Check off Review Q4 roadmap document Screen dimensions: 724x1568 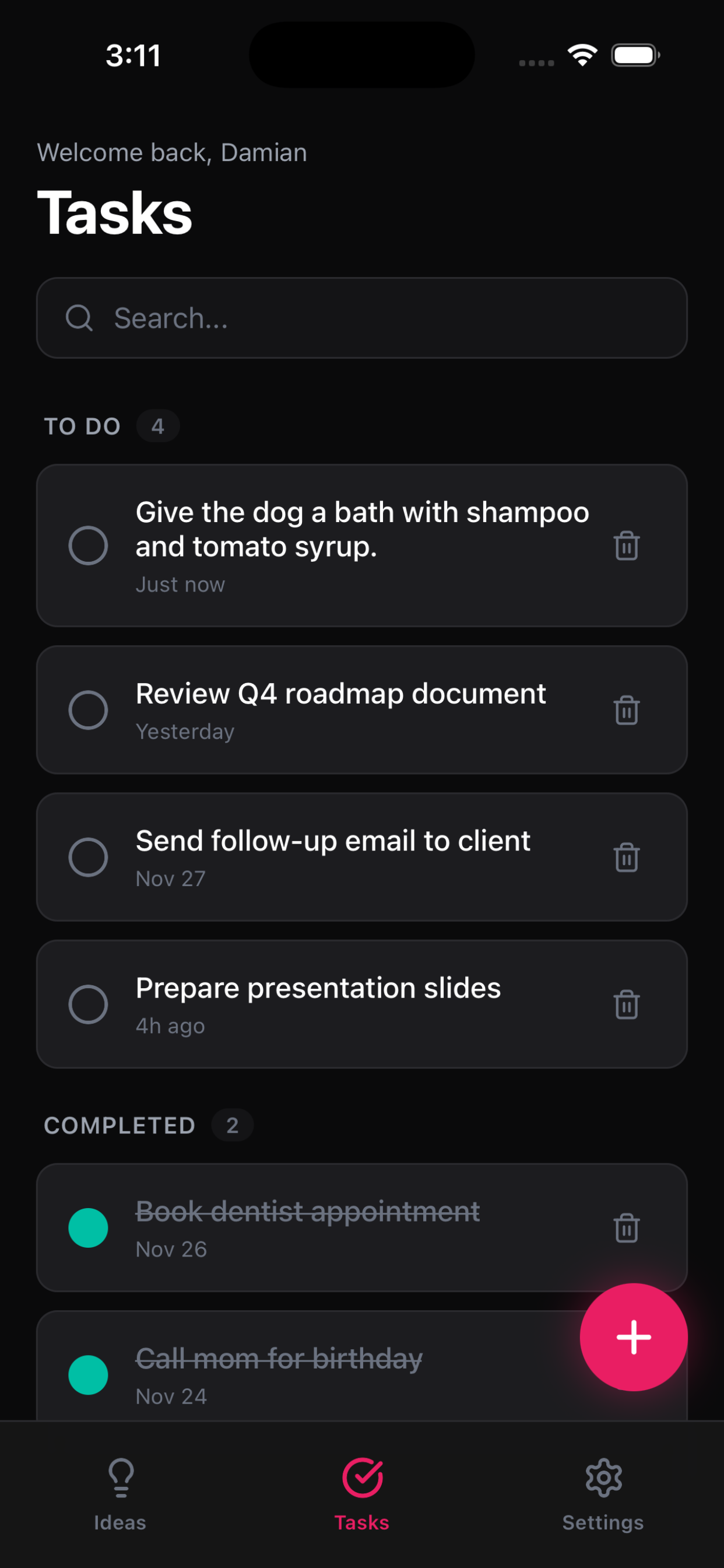click(89, 710)
